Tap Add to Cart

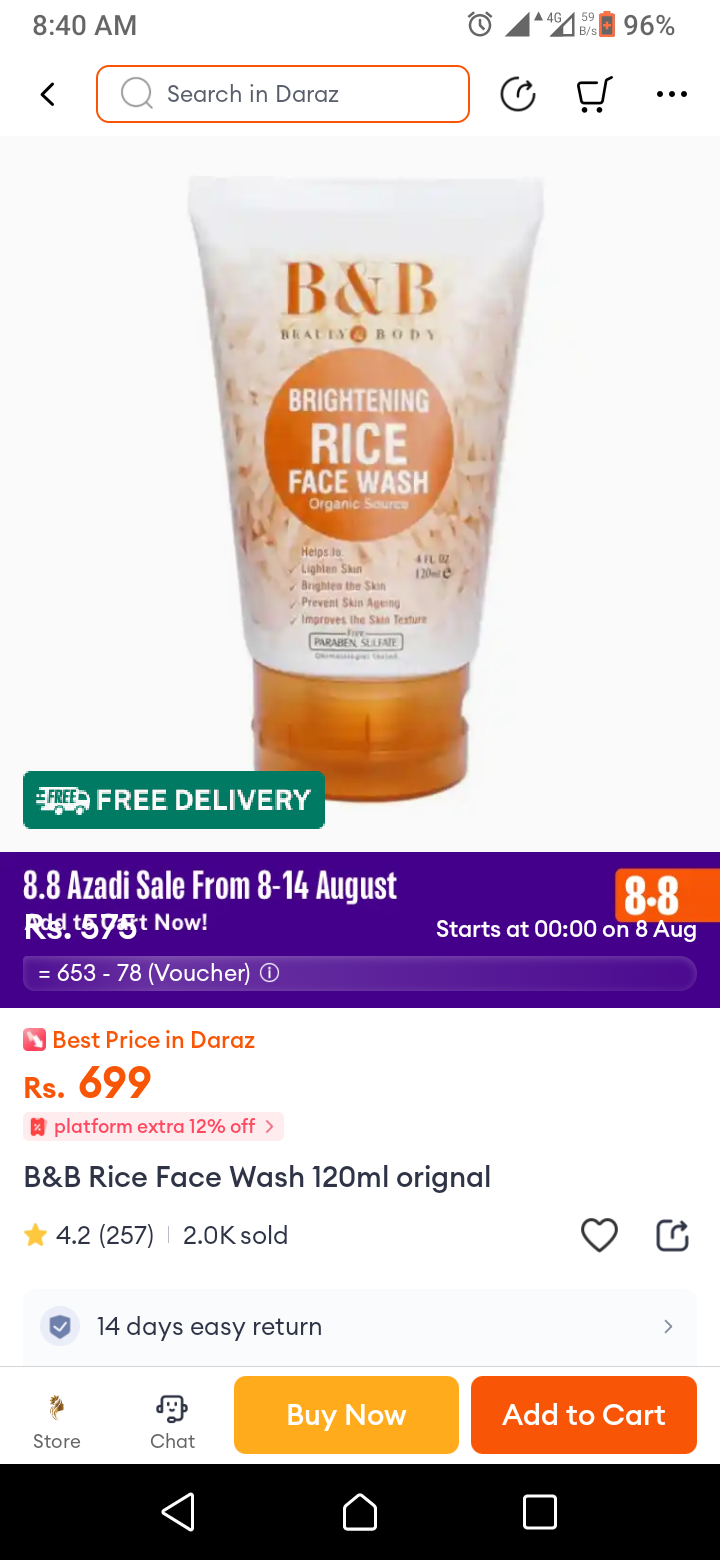(x=583, y=1414)
